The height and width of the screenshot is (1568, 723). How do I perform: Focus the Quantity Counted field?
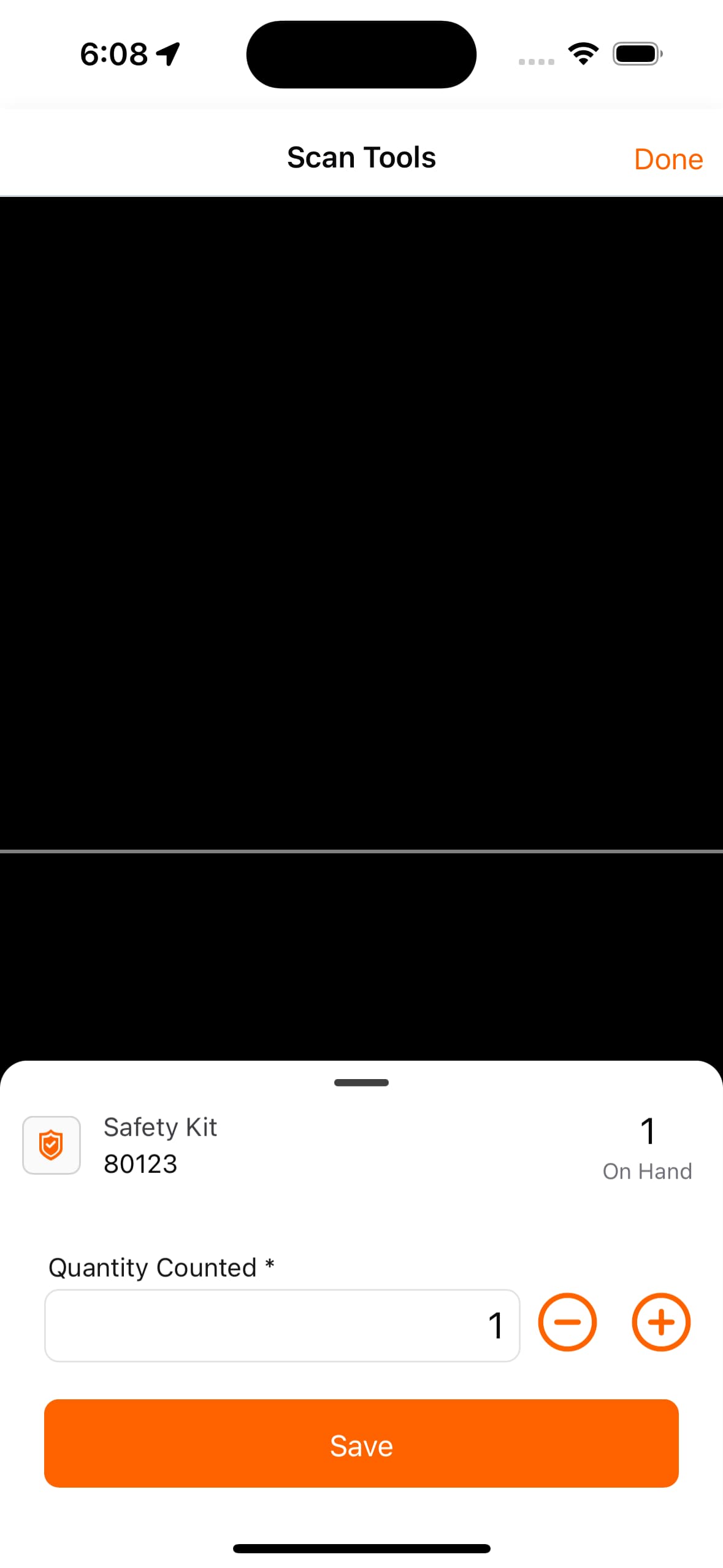point(282,1325)
